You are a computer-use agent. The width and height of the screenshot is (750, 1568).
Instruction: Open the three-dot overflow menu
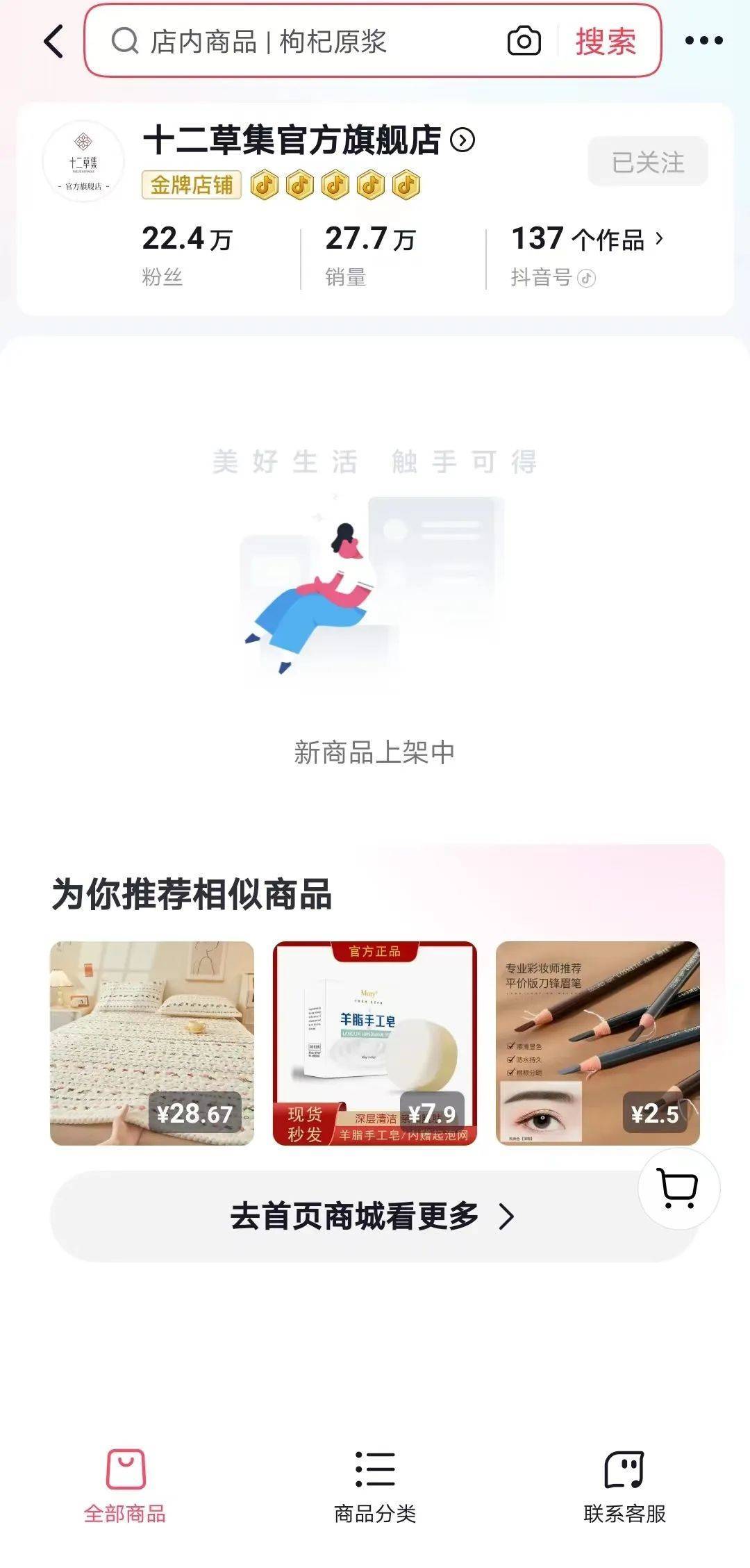703,41
